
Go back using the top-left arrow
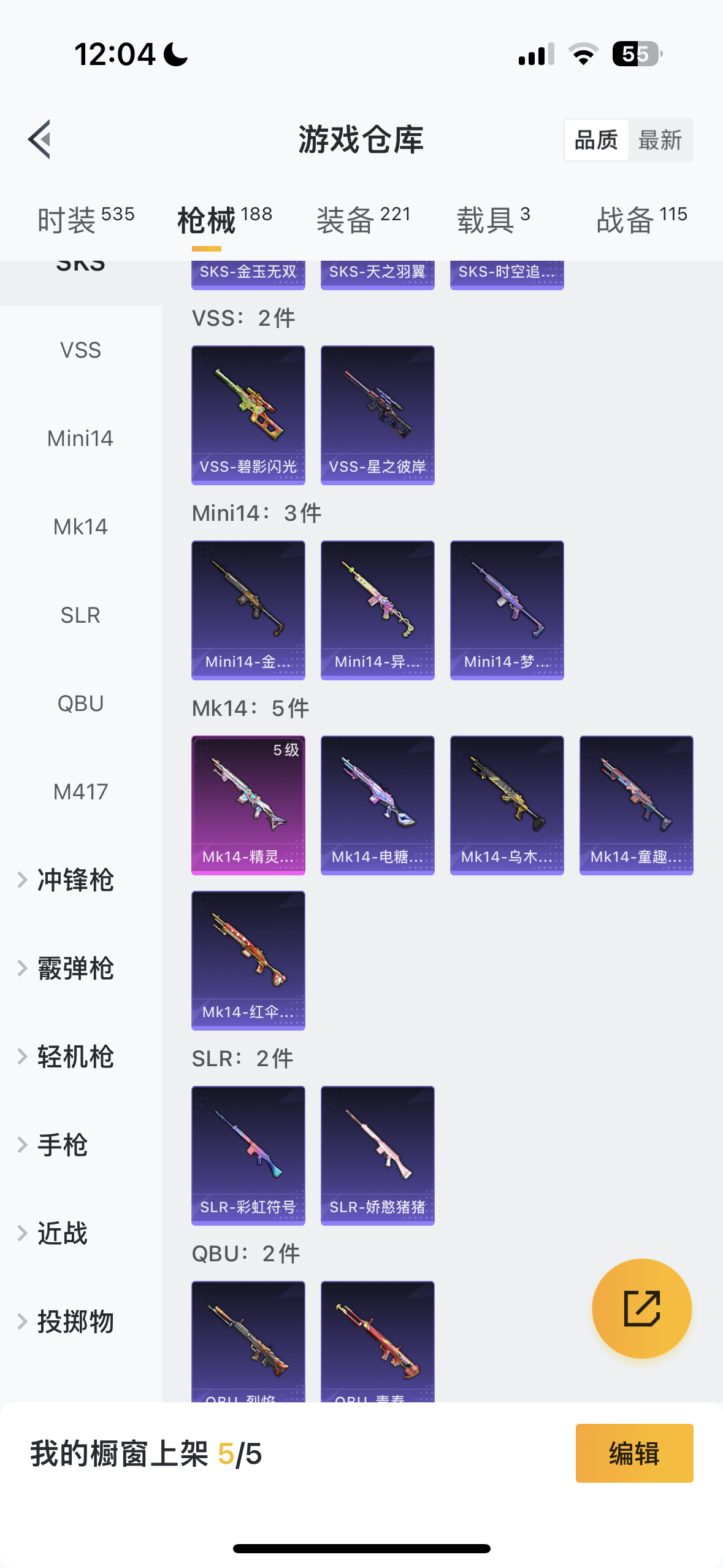pyautogui.click(x=39, y=139)
